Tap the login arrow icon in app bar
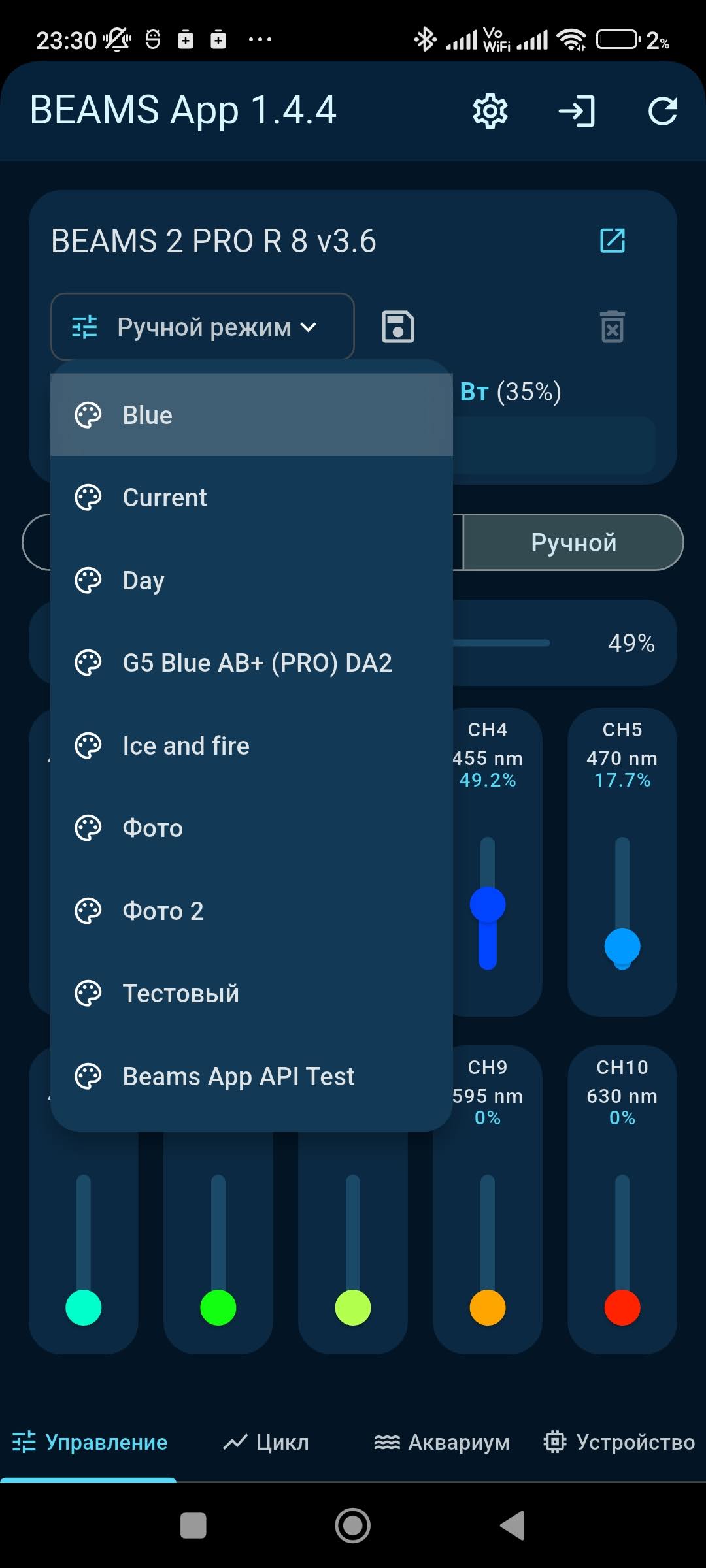706x1568 pixels. tap(577, 111)
